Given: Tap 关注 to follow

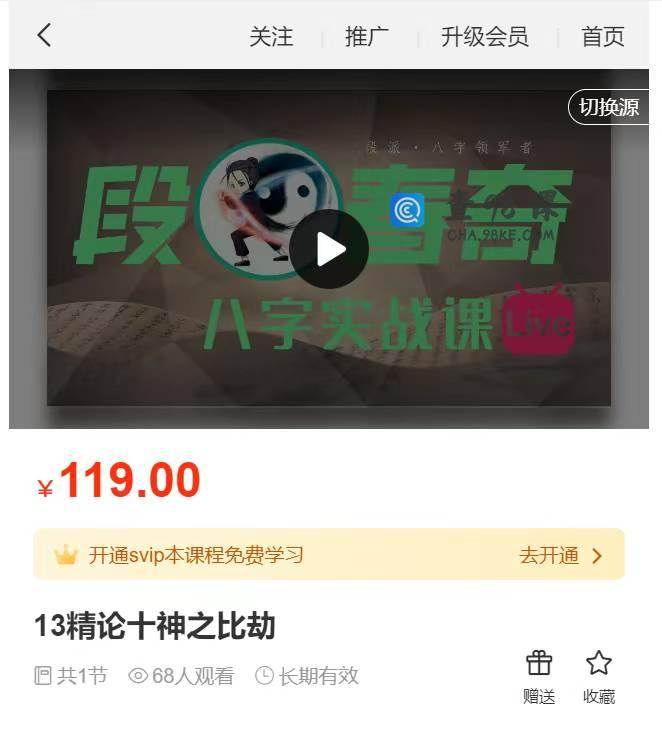Looking at the screenshot, I should (271, 37).
